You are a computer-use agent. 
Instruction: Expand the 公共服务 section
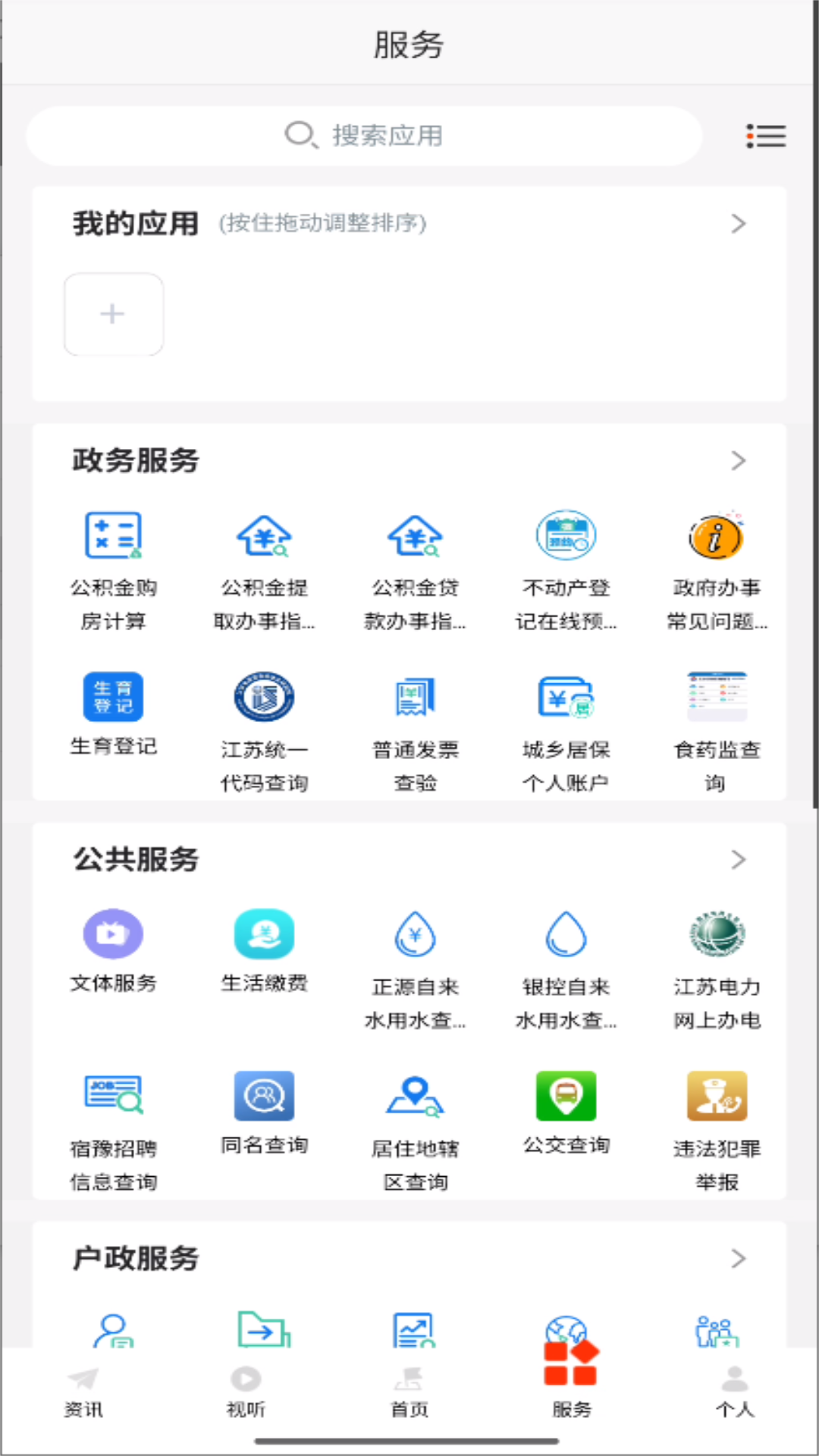tap(739, 859)
